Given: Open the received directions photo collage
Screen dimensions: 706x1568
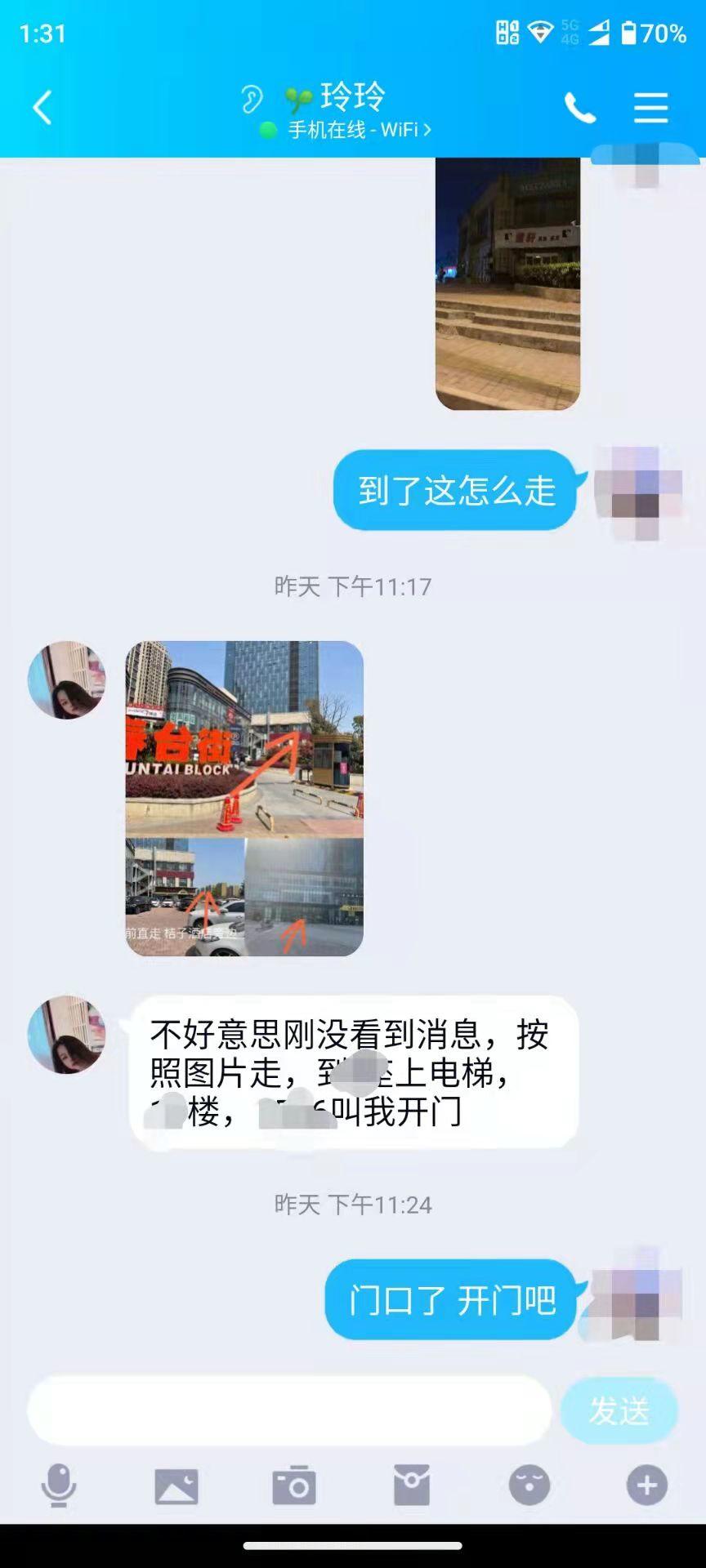Looking at the screenshot, I should point(244,798).
